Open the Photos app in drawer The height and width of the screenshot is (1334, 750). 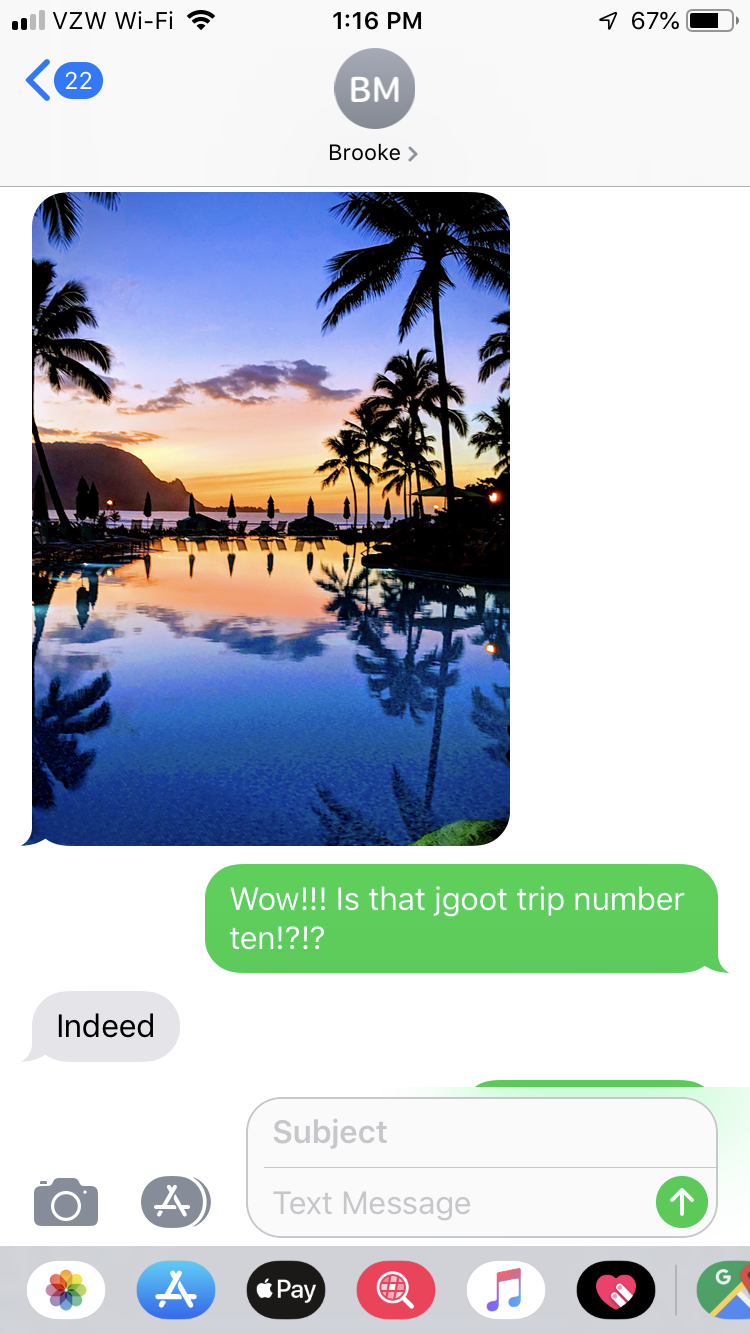pos(66,1290)
